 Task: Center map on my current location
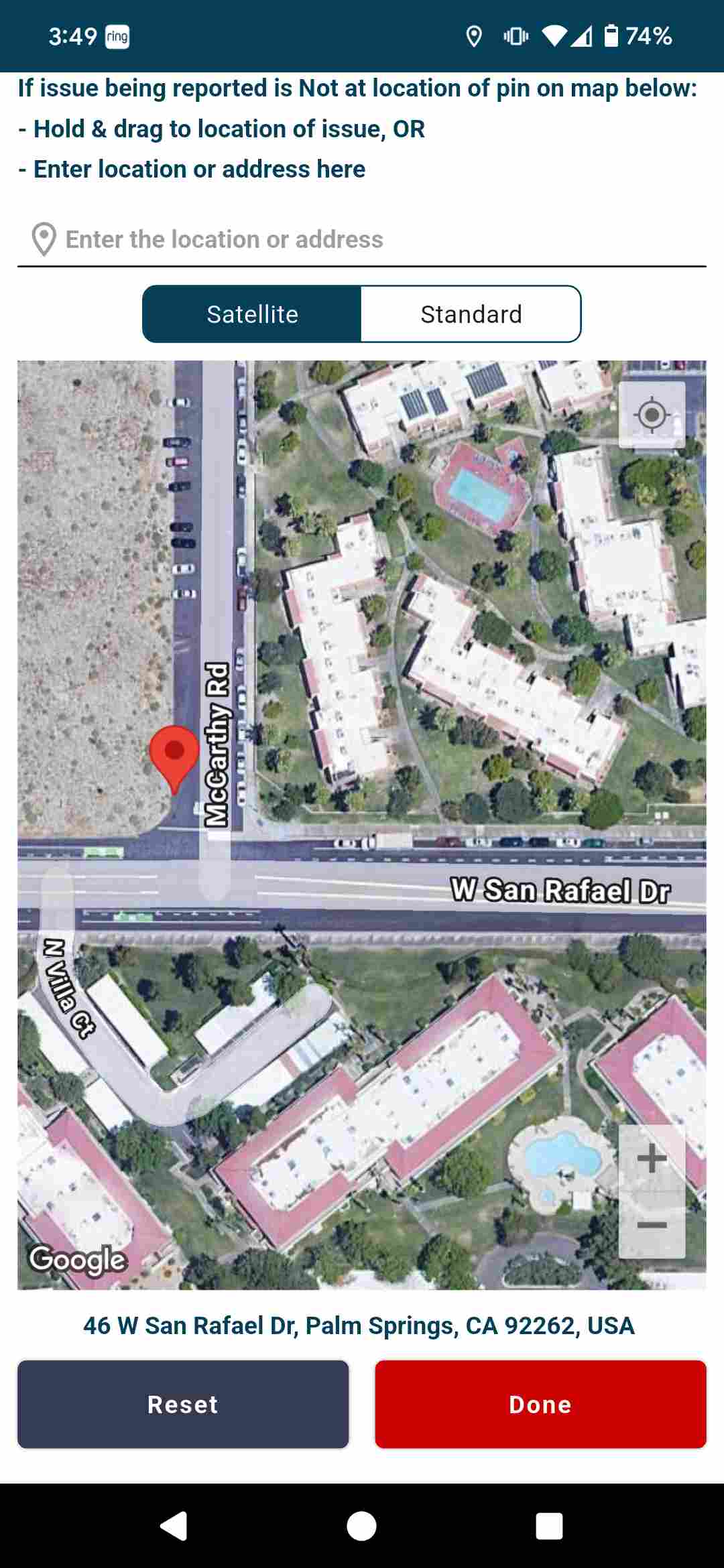[x=652, y=415]
